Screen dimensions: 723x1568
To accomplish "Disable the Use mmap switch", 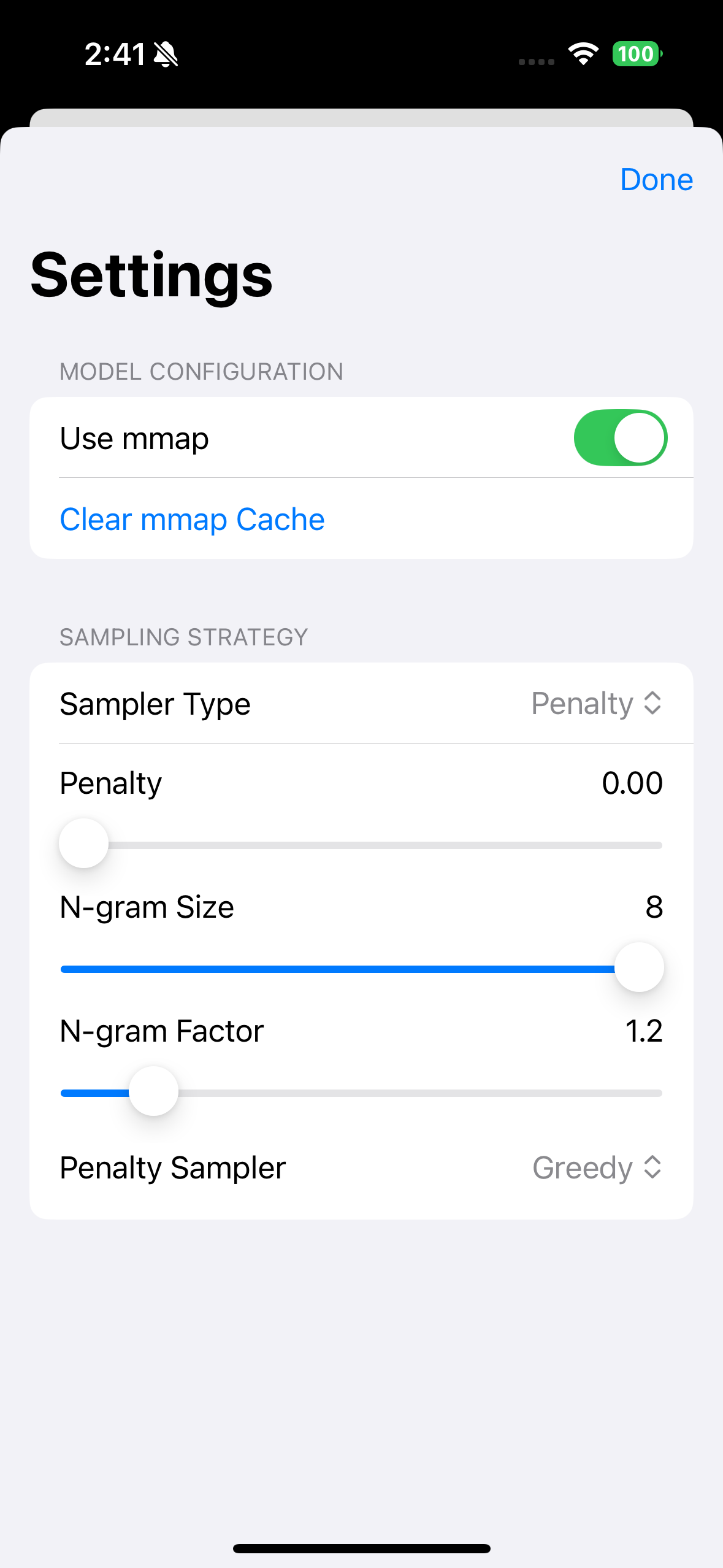I will (620, 438).
